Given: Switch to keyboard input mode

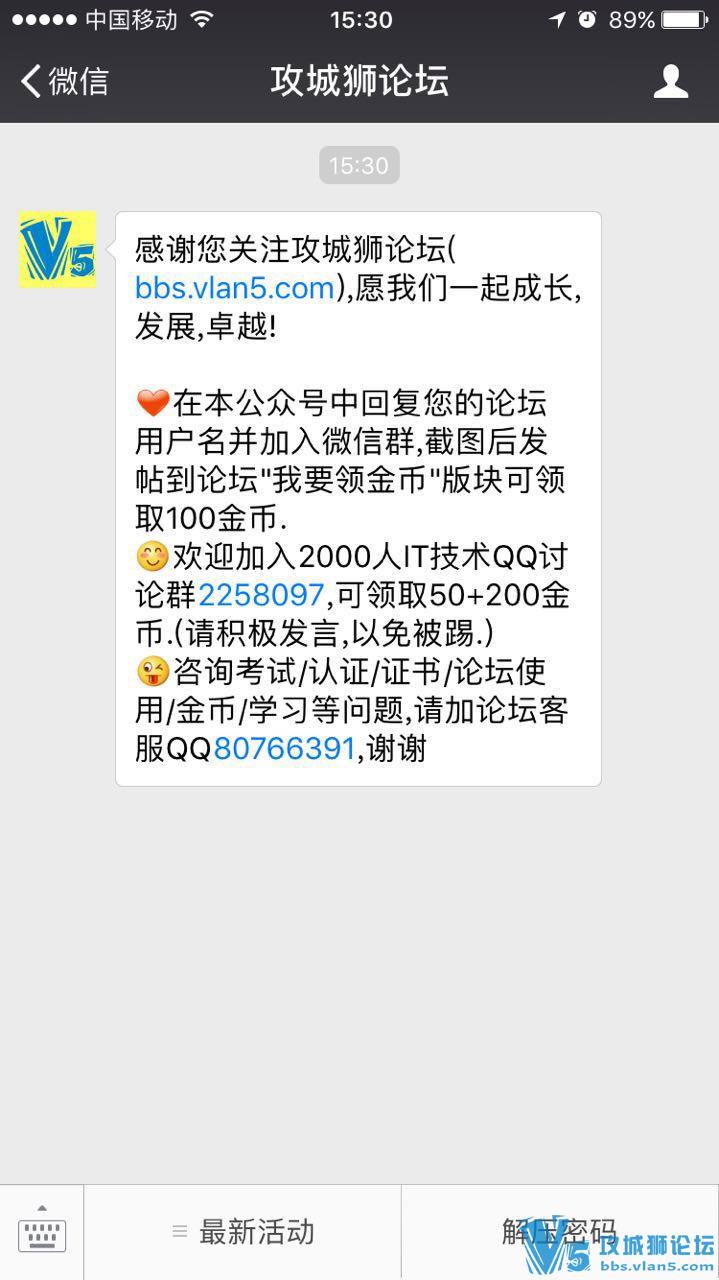Looking at the screenshot, I should point(41,1232).
